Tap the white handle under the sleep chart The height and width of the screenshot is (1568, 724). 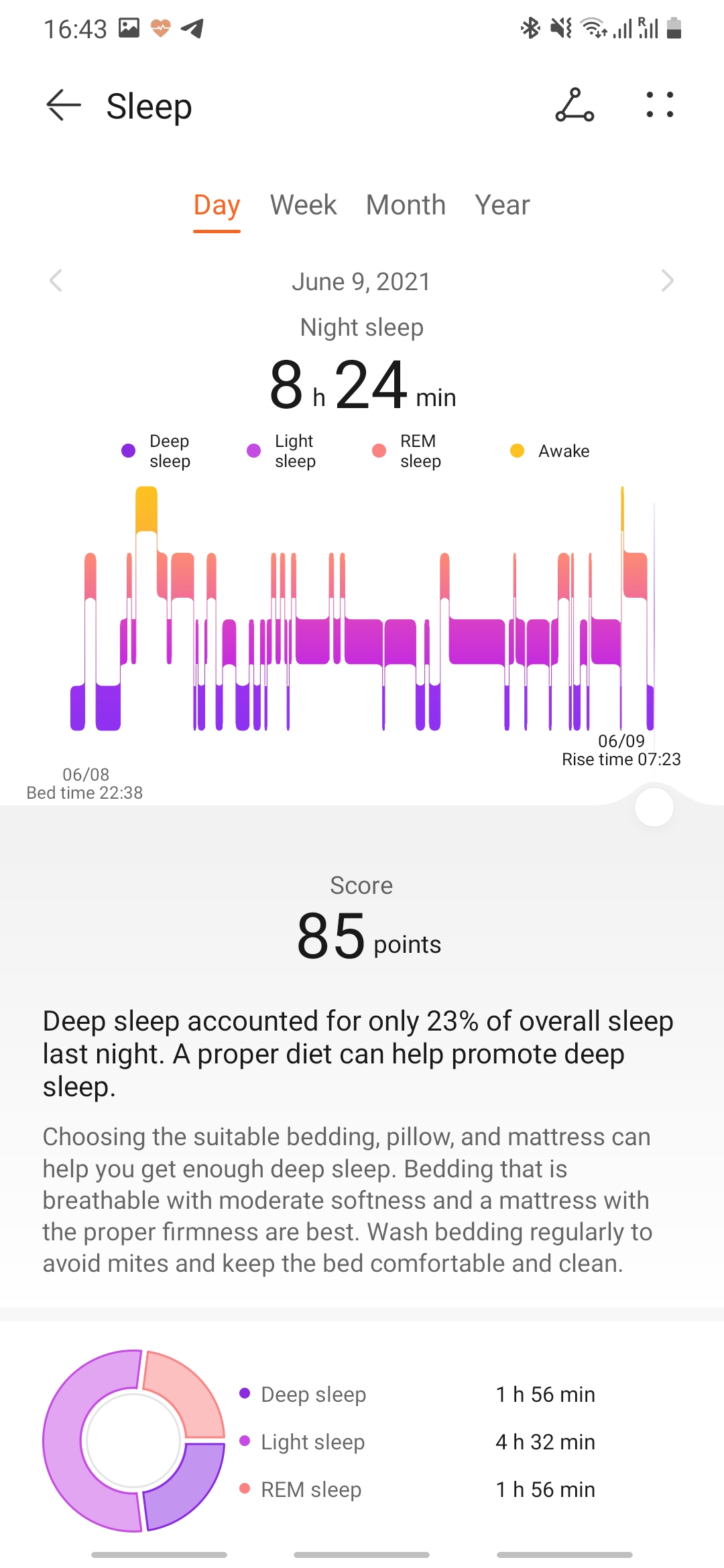pos(654,807)
